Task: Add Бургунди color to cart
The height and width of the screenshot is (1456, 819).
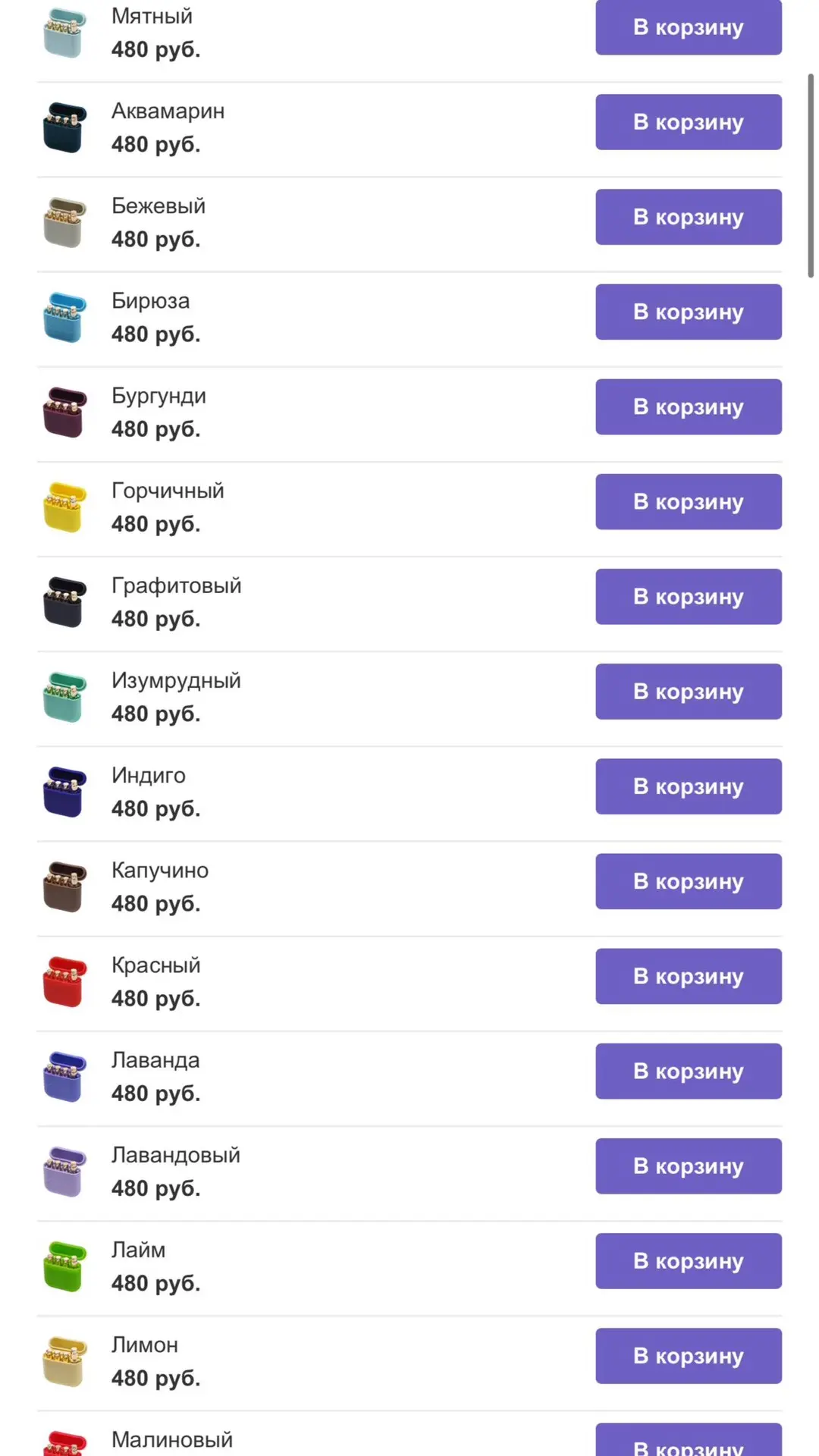Action: [x=689, y=406]
